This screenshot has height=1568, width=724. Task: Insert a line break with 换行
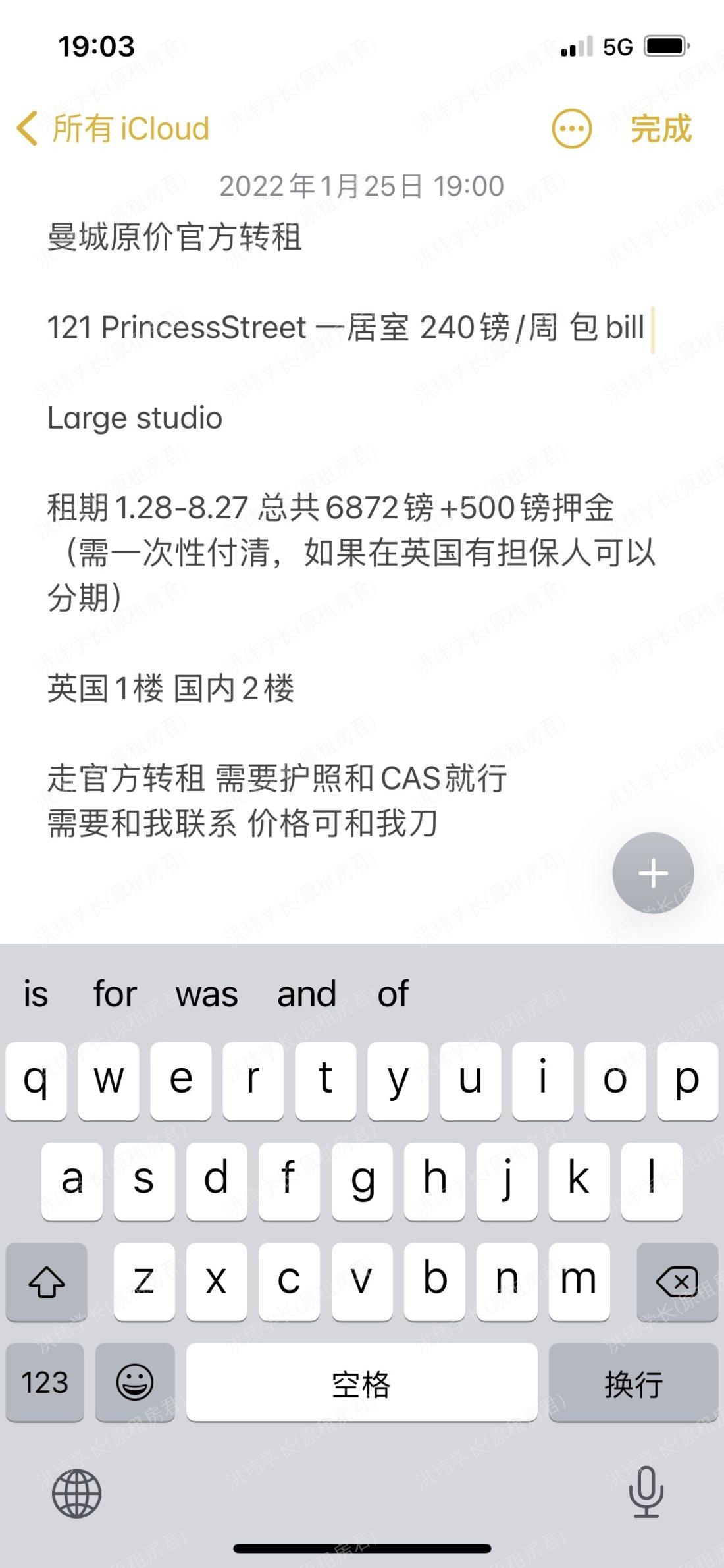coord(633,1382)
